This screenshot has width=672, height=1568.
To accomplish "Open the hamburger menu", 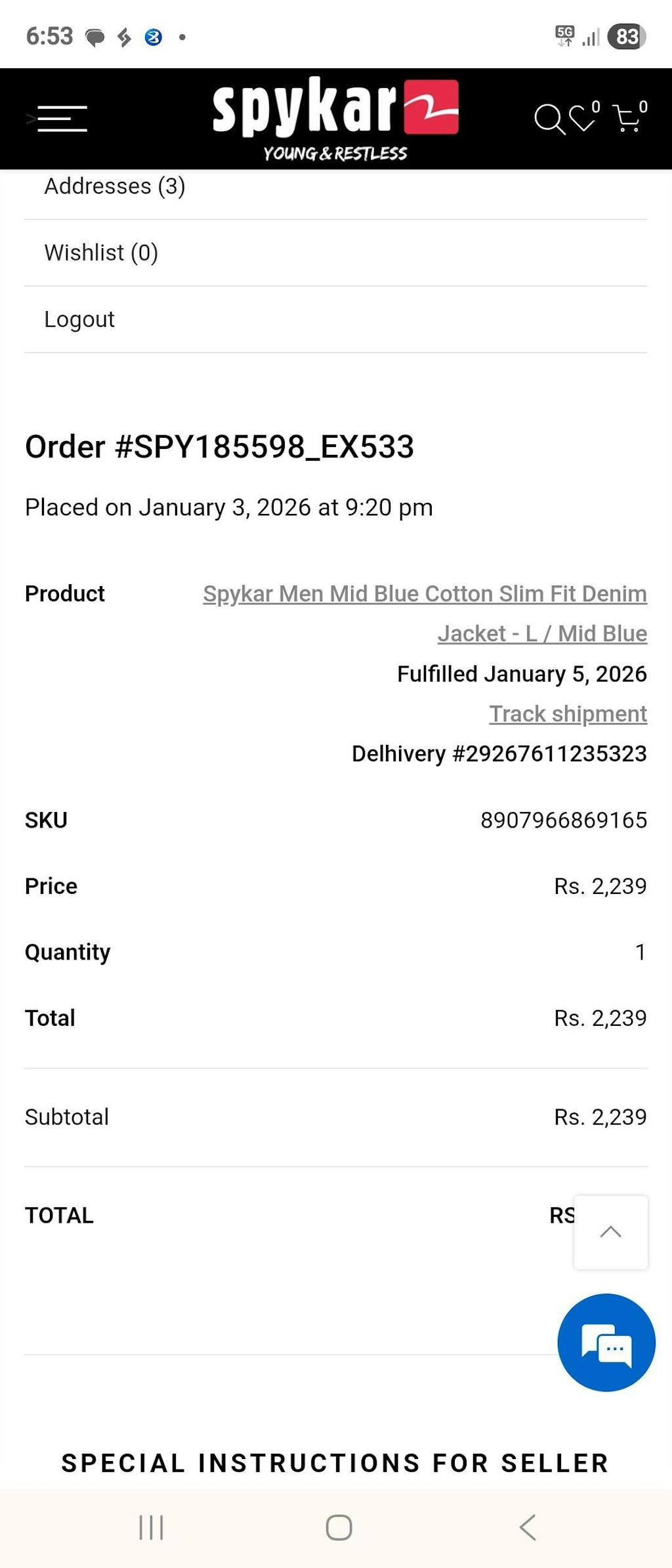I will click(x=62, y=119).
